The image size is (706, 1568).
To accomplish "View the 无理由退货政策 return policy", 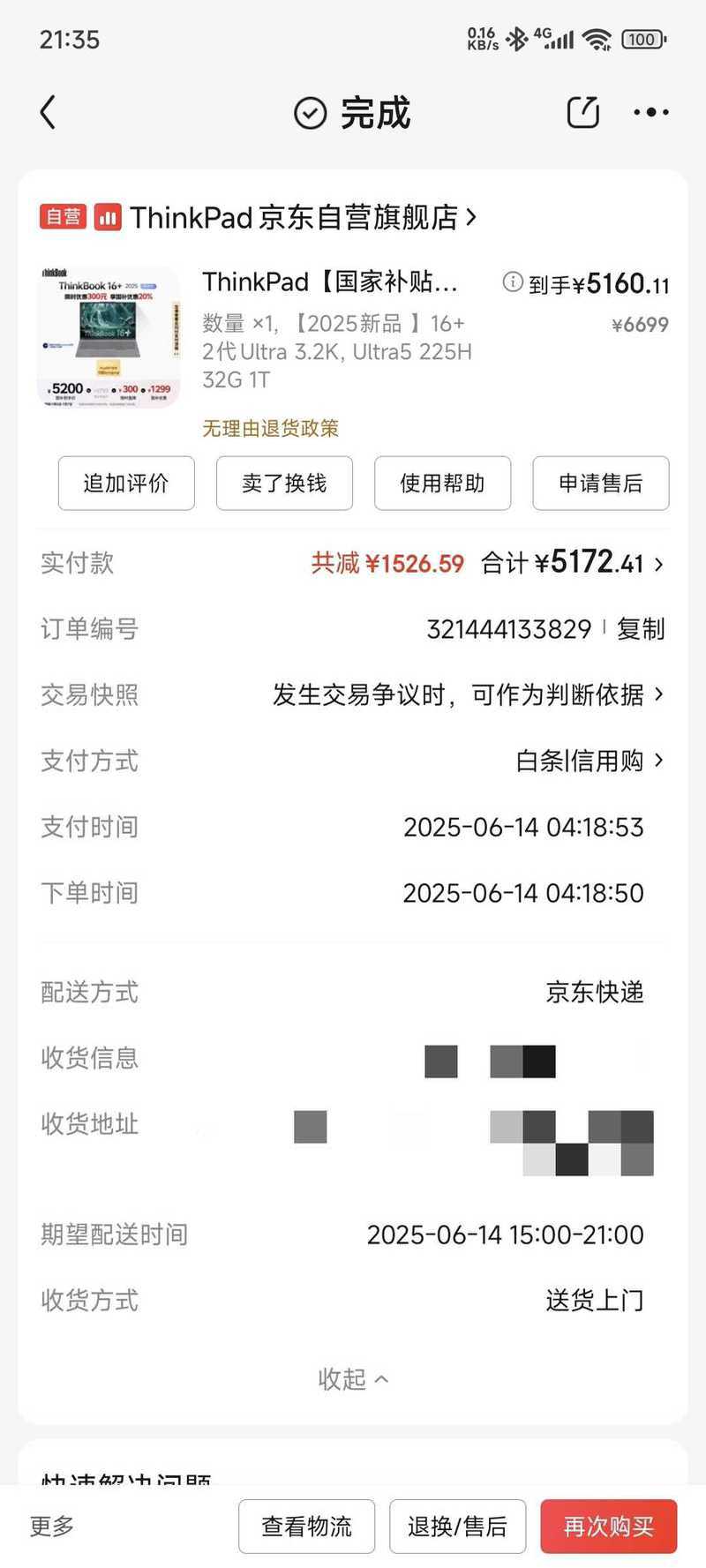I will (270, 429).
